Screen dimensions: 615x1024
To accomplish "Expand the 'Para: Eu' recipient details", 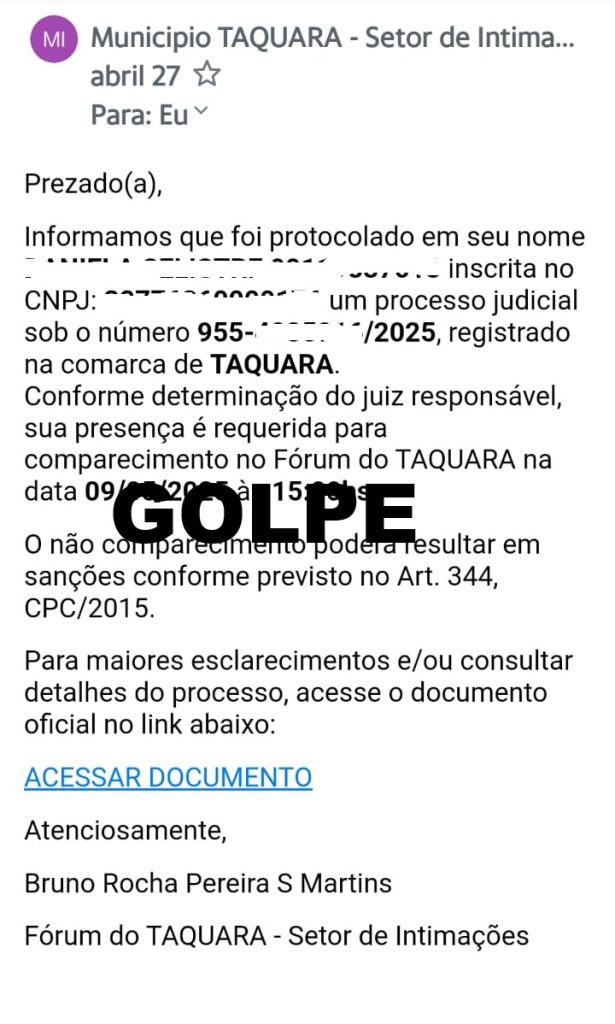I will click(x=200, y=114).
